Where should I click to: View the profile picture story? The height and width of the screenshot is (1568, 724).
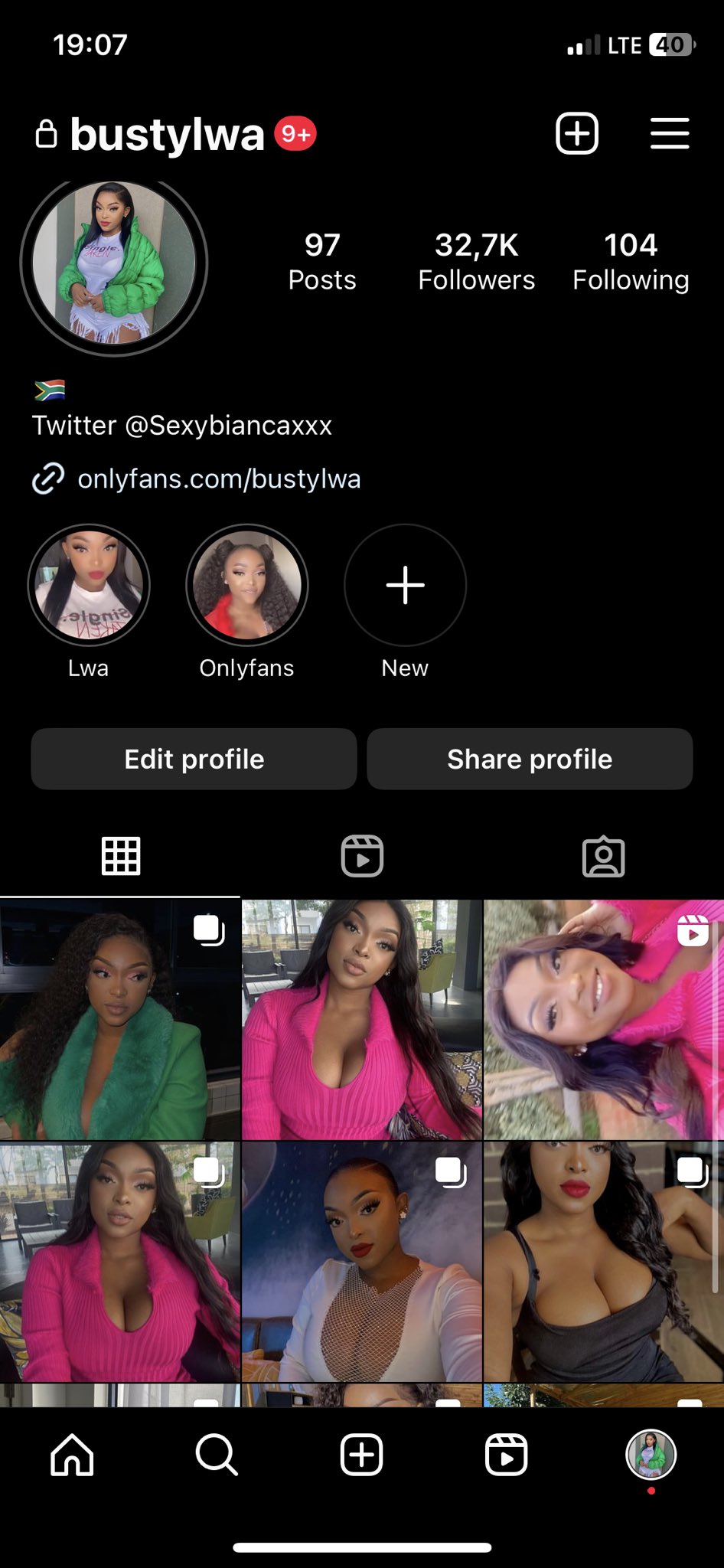(114, 263)
